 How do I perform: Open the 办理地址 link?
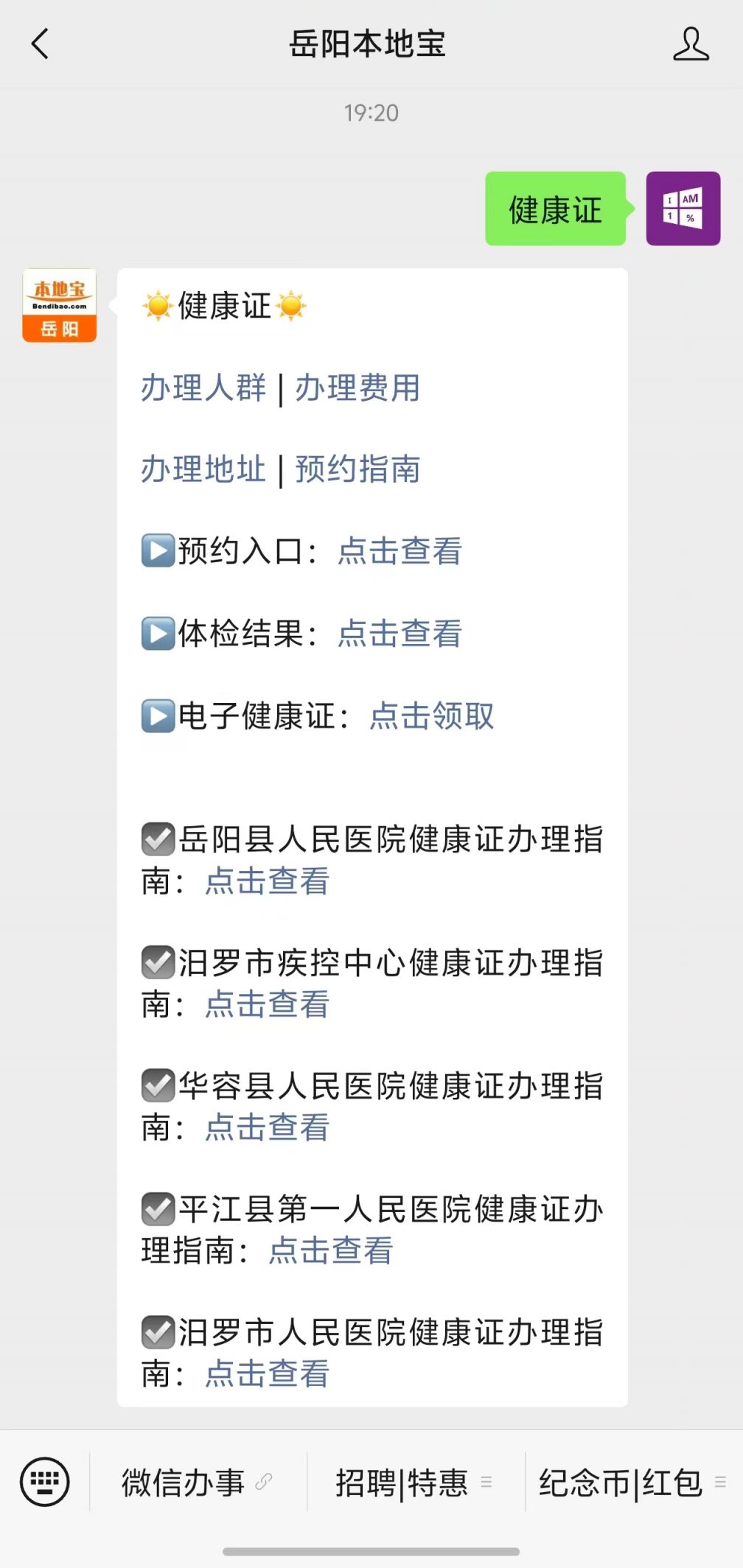(x=203, y=469)
